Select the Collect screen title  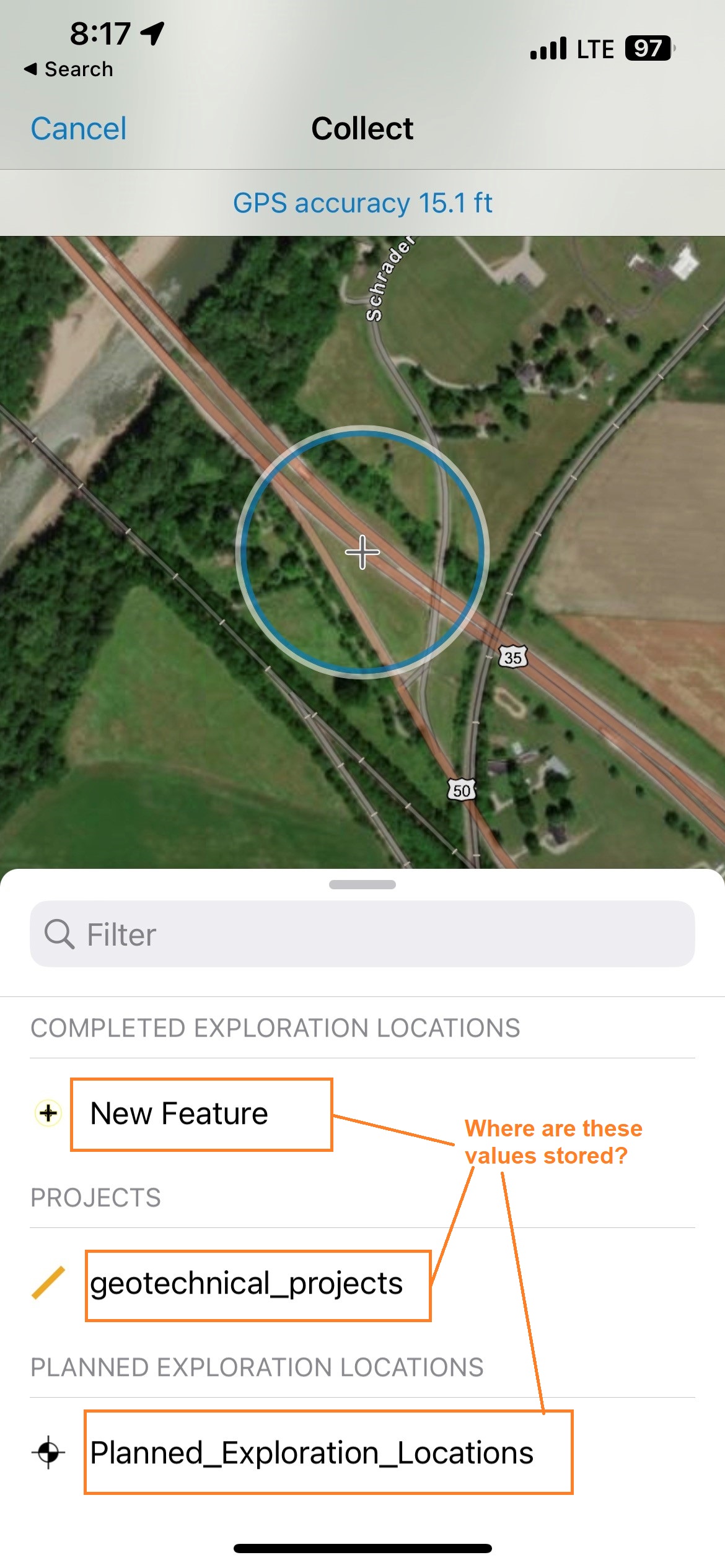click(362, 128)
